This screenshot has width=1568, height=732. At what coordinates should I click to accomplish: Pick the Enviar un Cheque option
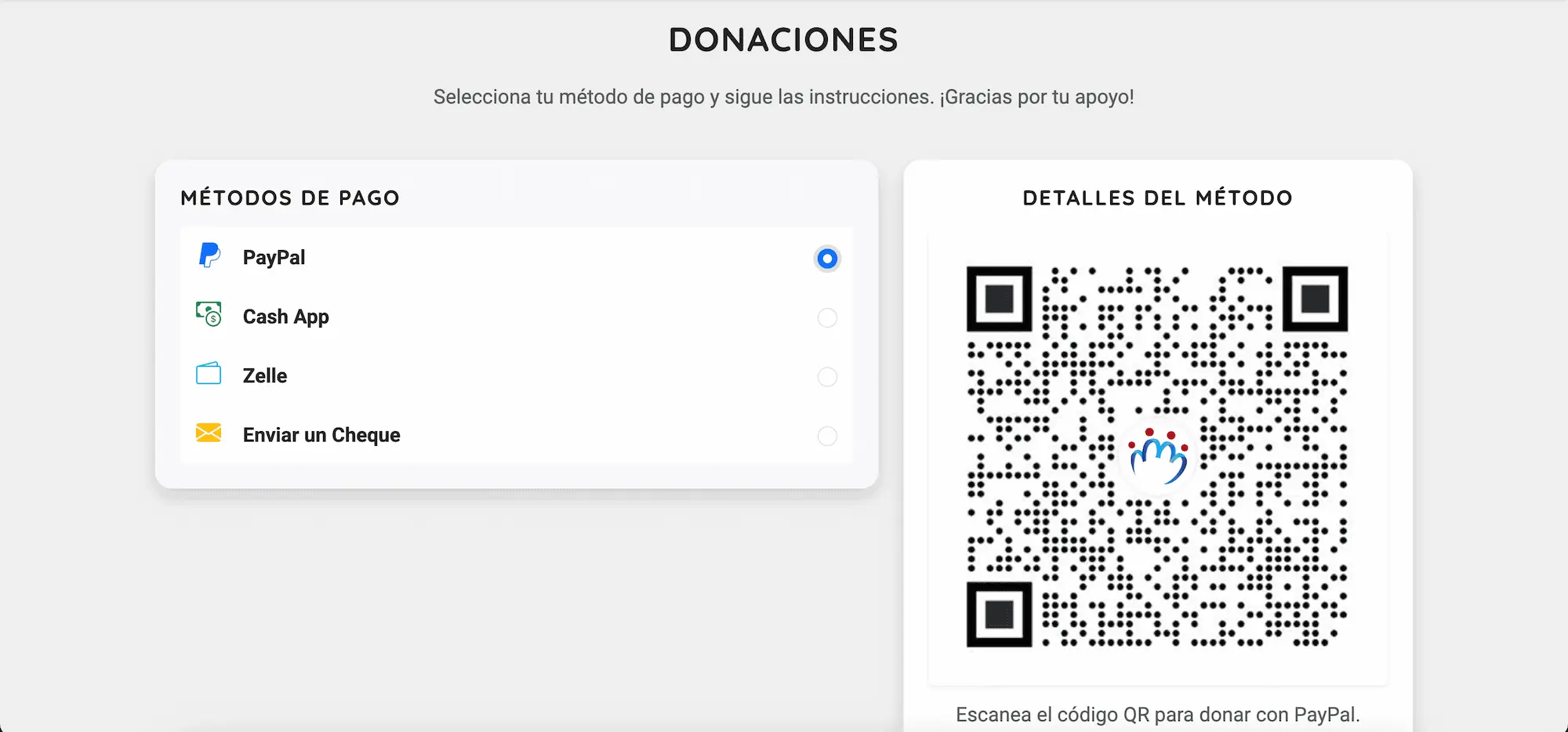point(826,436)
